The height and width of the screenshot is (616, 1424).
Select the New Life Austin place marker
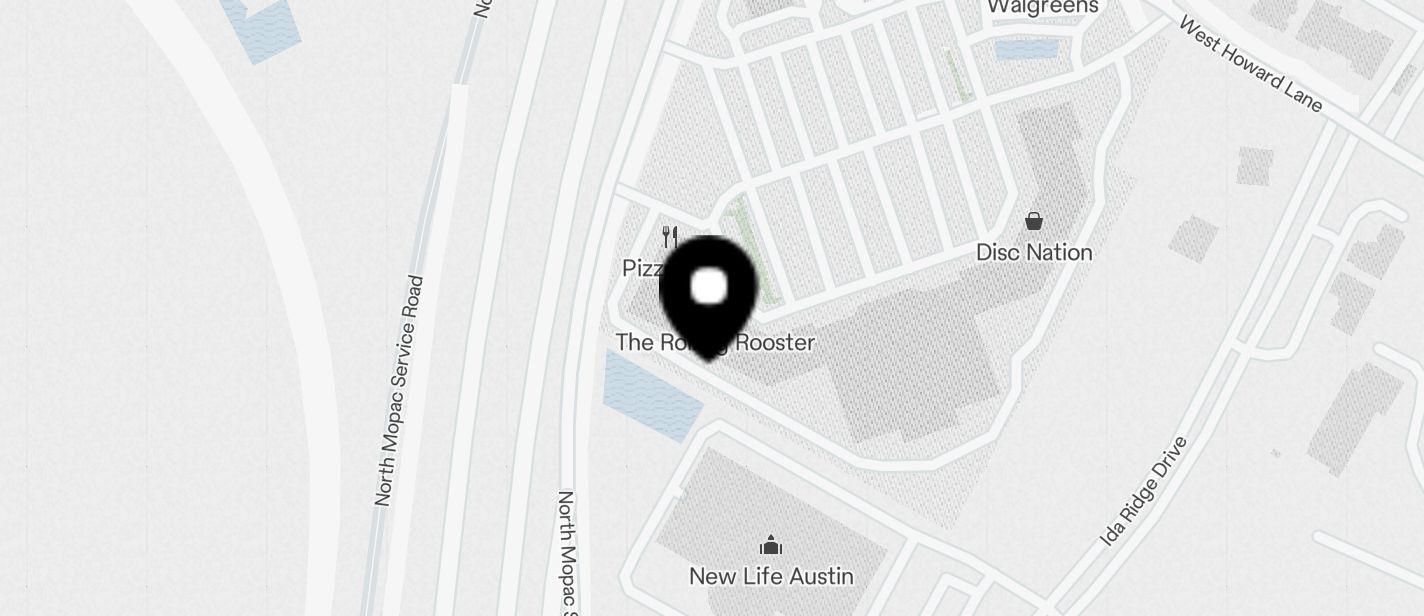point(770,546)
